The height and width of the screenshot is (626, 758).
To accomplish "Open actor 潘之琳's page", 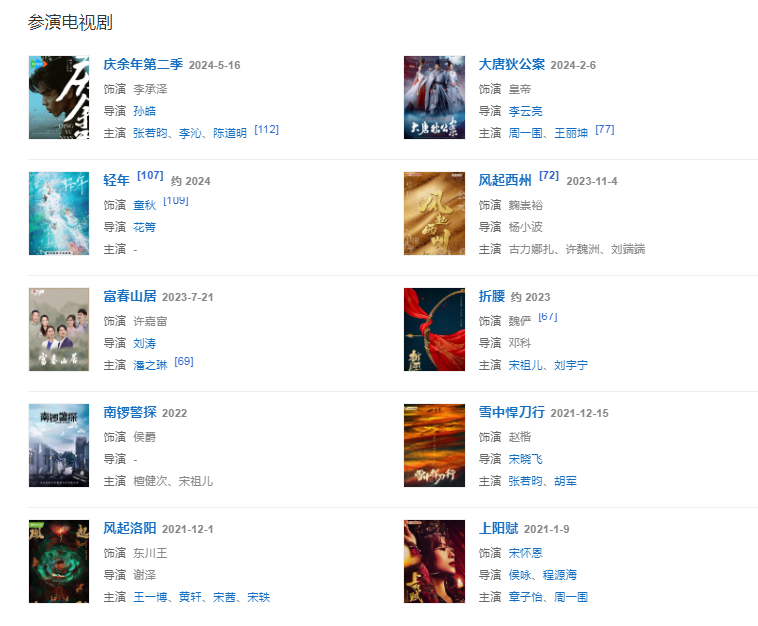I will [151, 365].
